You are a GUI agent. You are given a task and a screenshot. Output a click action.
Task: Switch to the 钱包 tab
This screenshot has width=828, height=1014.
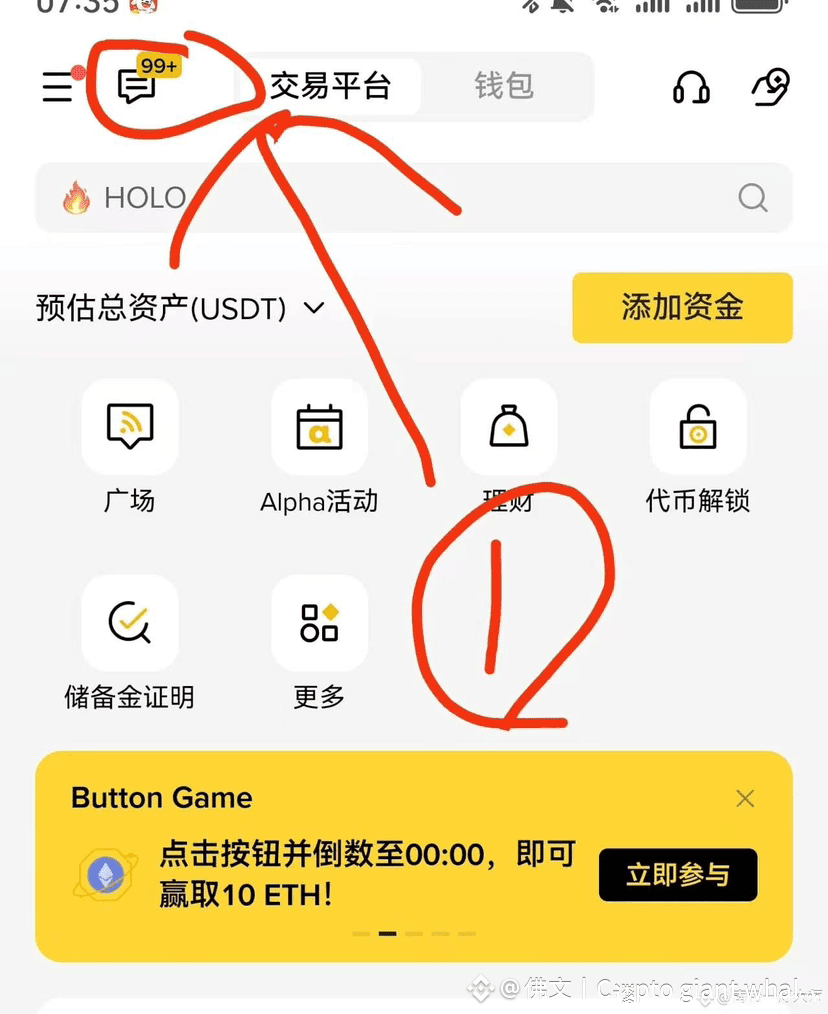504,86
